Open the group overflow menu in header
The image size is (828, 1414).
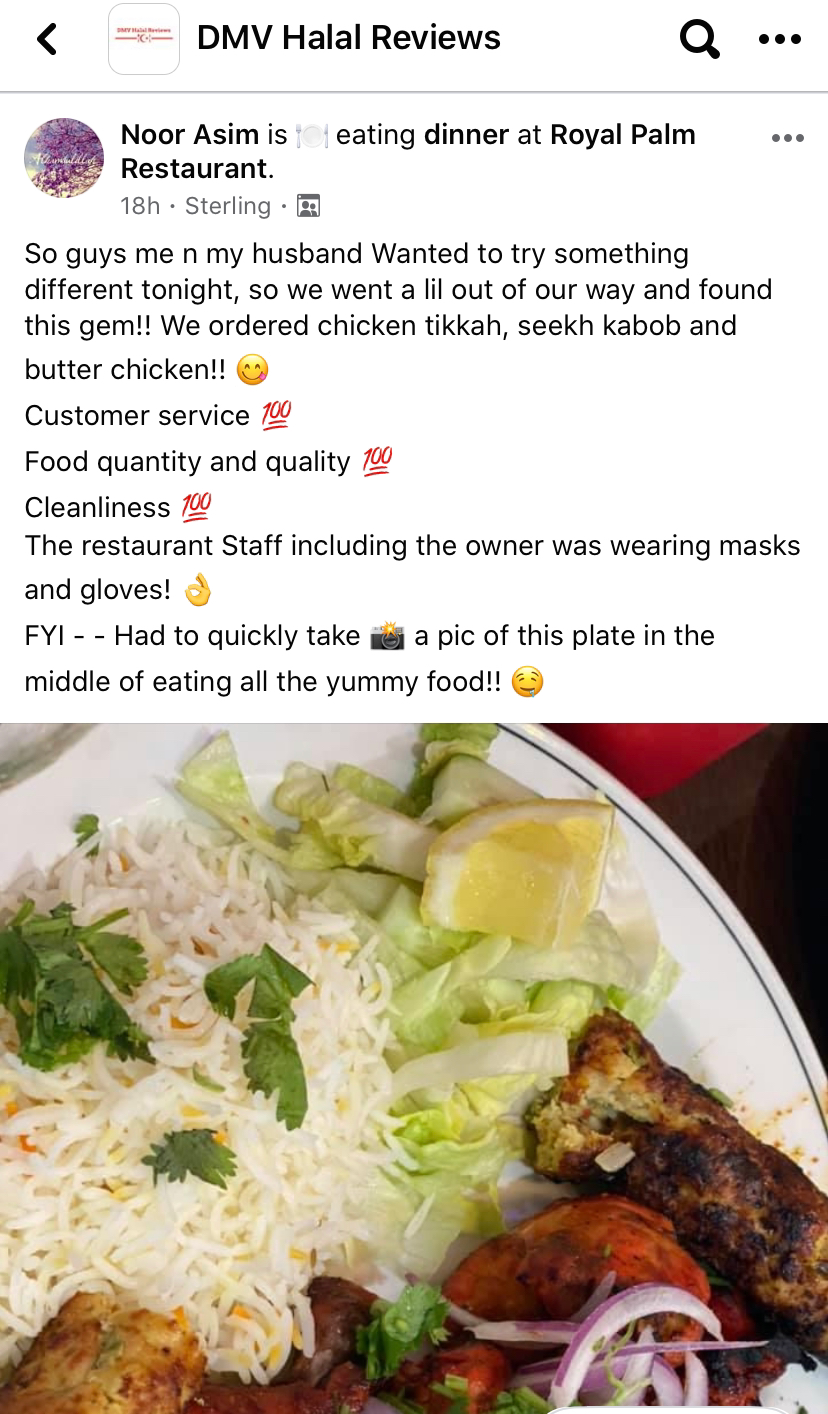780,39
